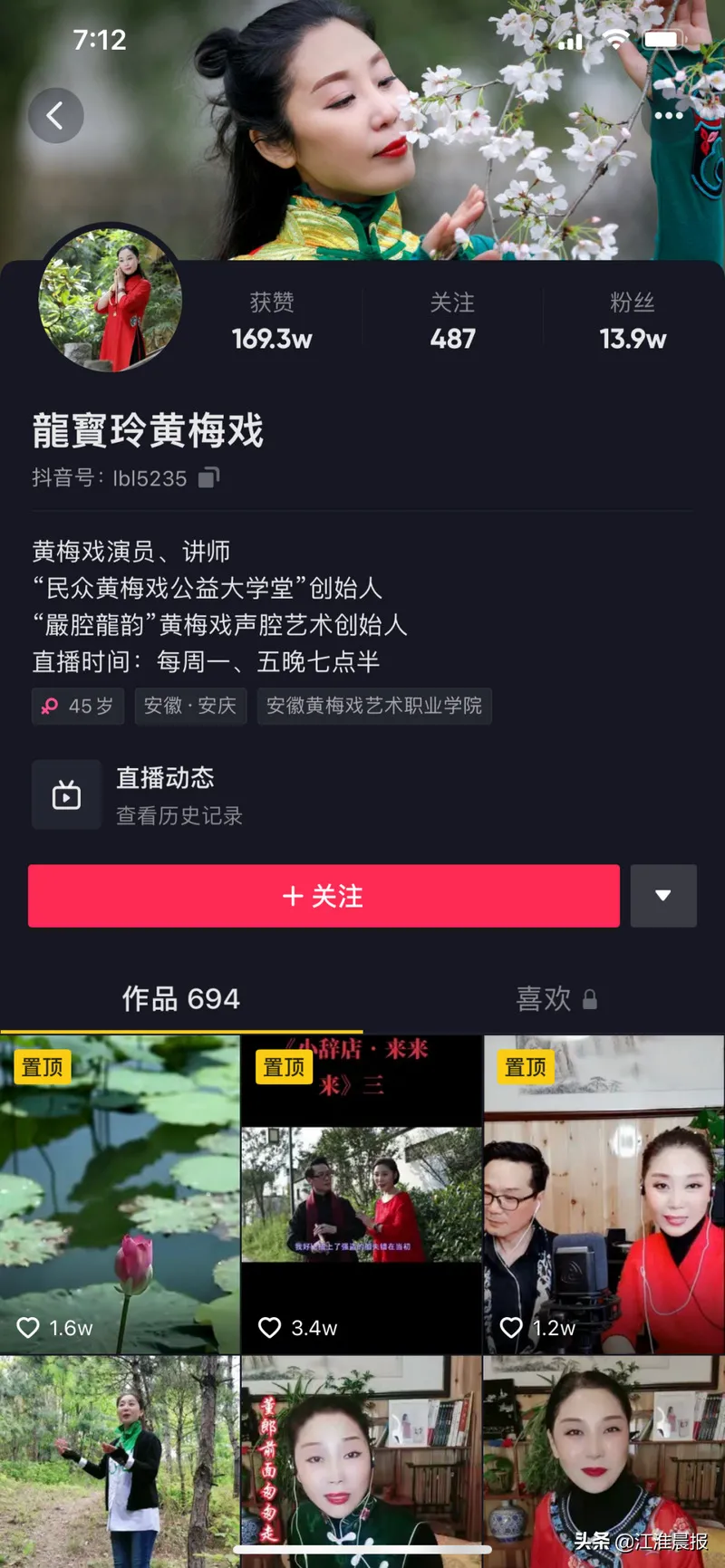Open pinned video with 3.4w likes
The width and height of the screenshot is (725, 1568).
[x=362, y=1194]
